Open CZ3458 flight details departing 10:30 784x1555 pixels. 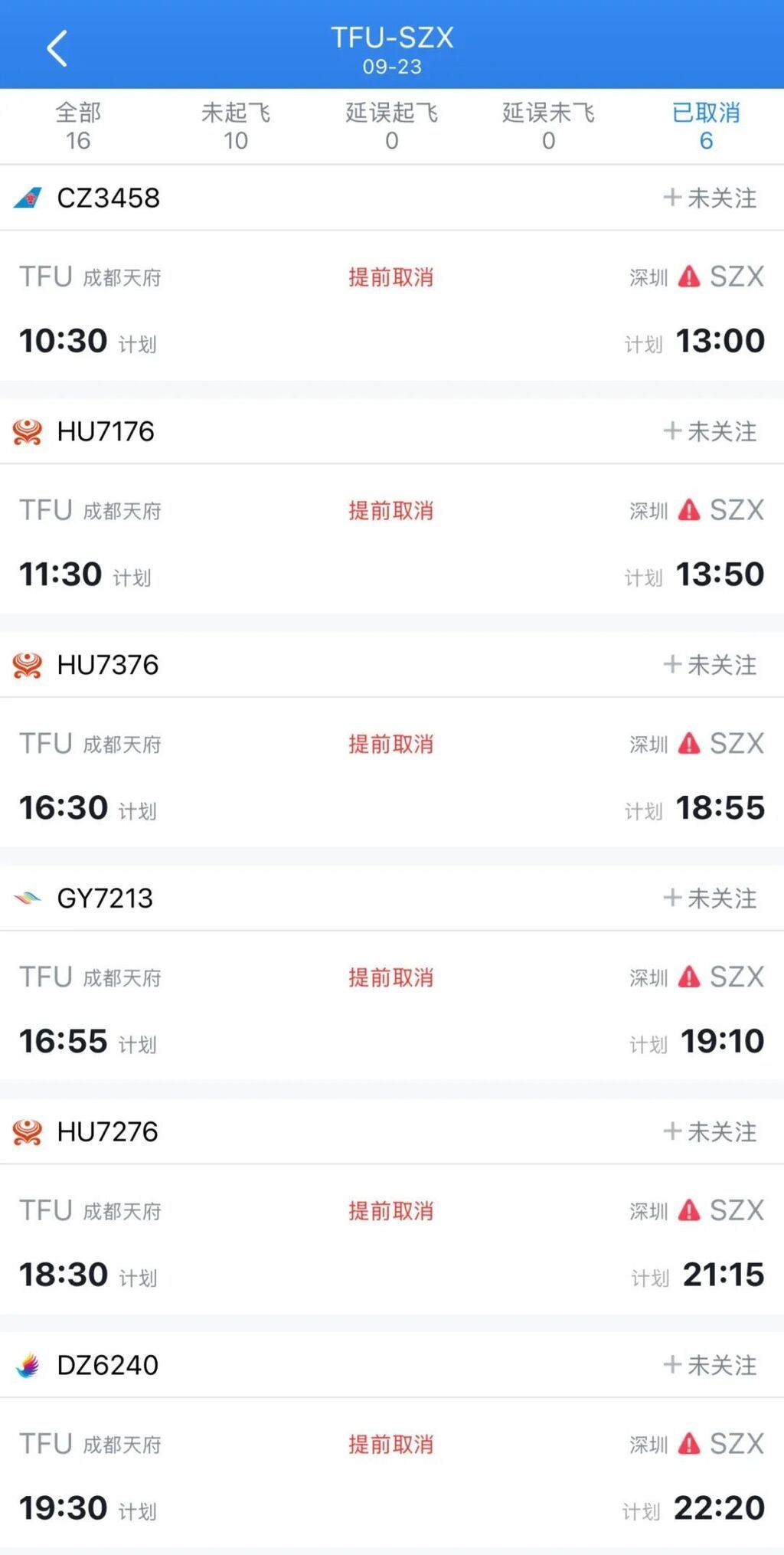pyautogui.click(x=391, y=306)
